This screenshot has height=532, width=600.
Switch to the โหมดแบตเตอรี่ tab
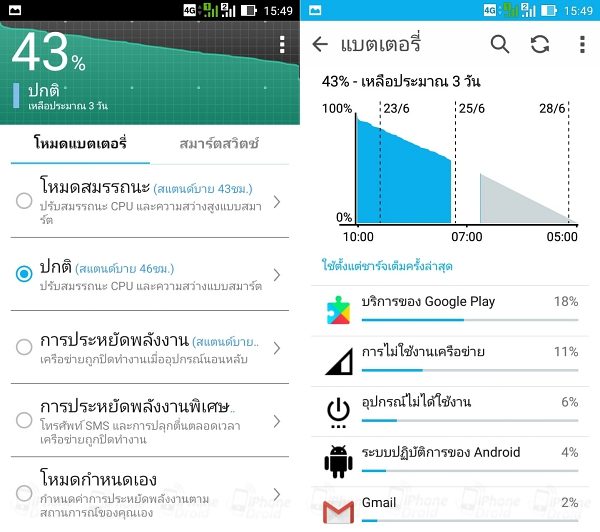pos(80,143)
